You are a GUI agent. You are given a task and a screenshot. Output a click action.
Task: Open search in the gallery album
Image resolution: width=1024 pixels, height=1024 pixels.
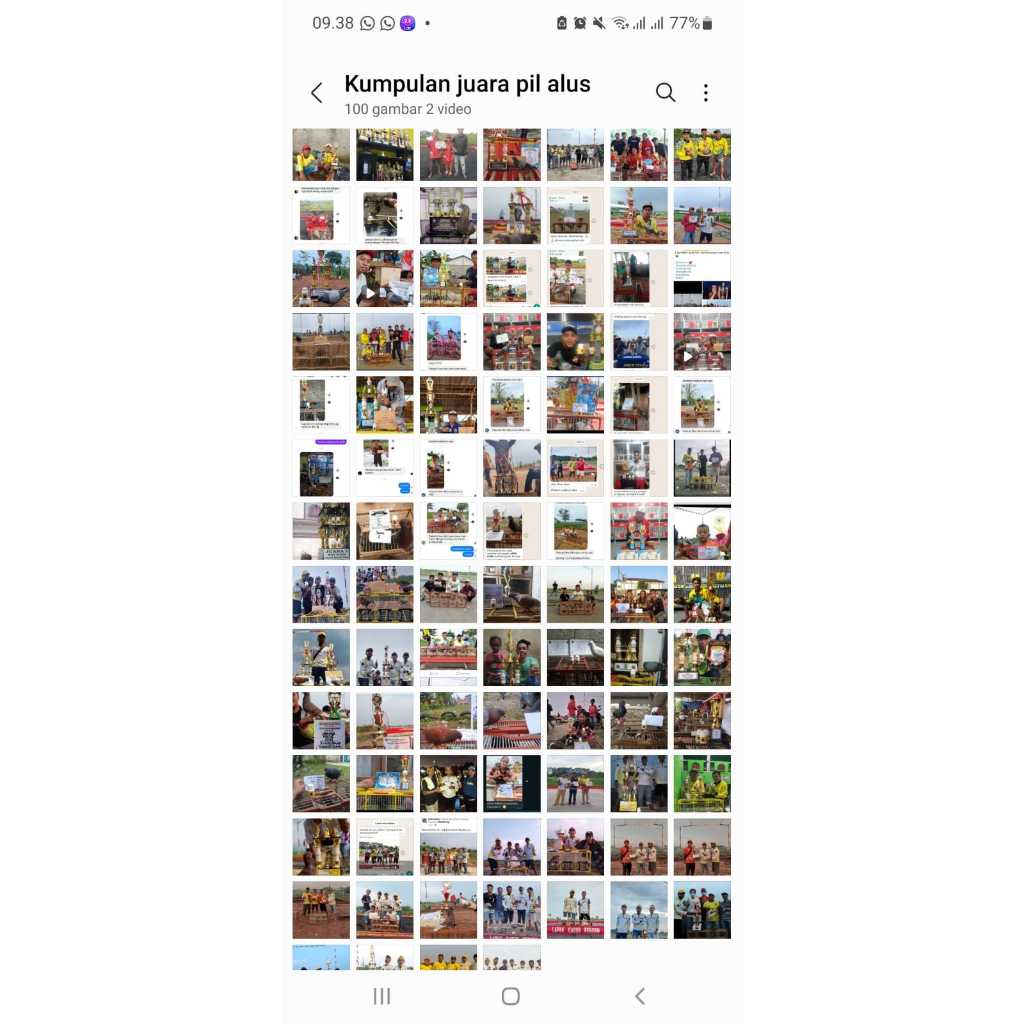pos(665,93)
